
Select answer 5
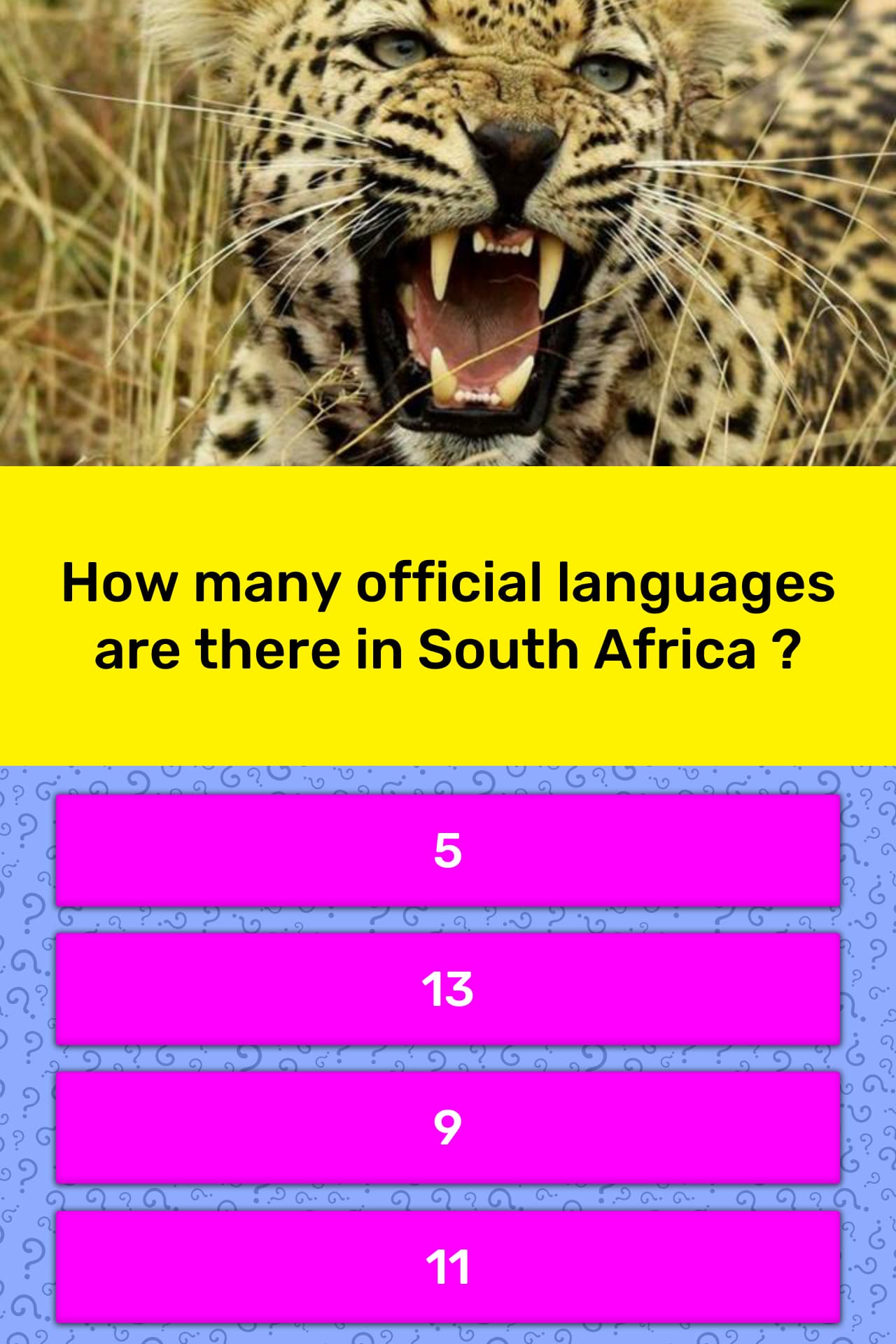click(x=448, y=850)
